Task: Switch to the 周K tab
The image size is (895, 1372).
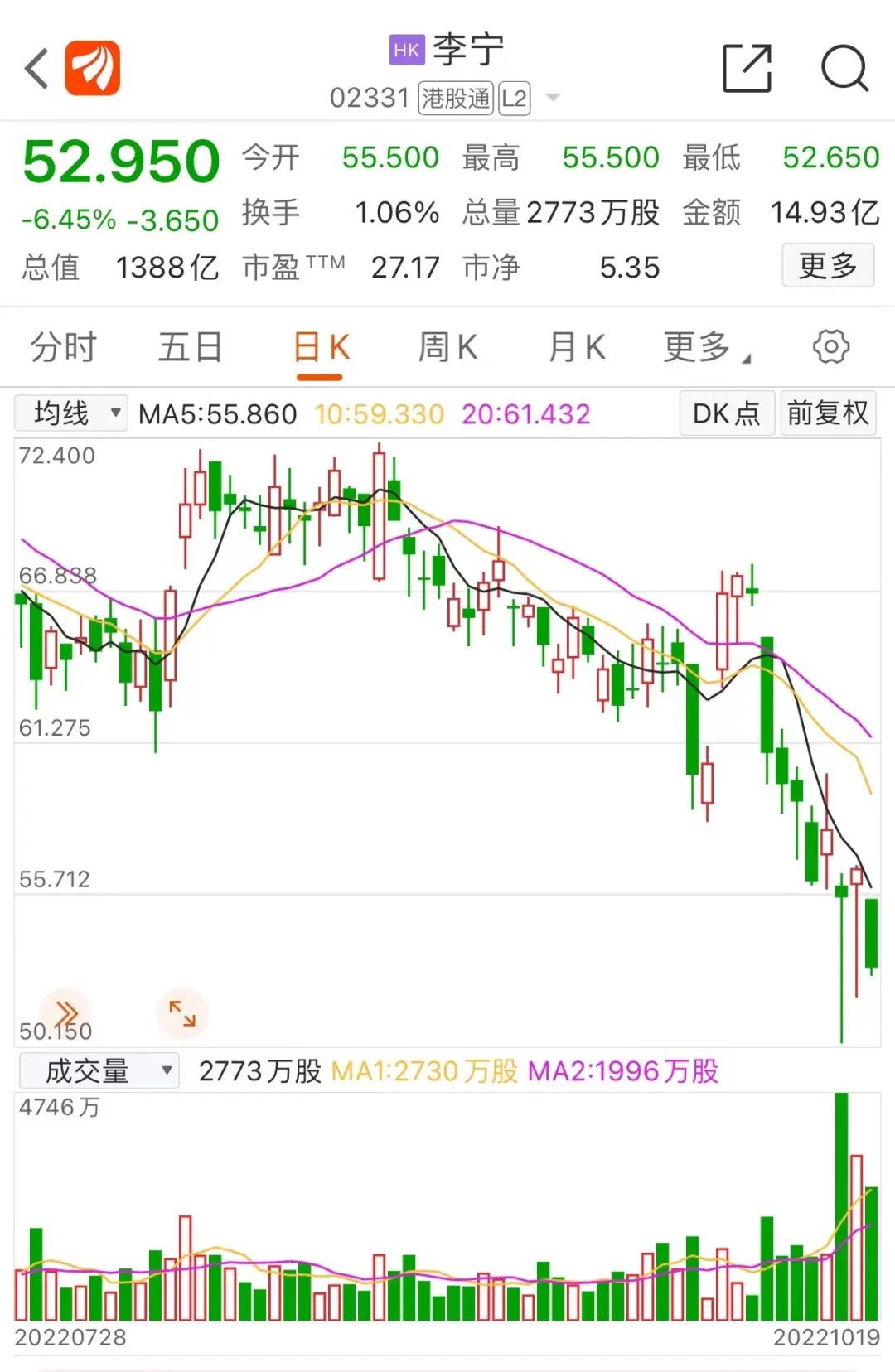Action: (447, 347)
